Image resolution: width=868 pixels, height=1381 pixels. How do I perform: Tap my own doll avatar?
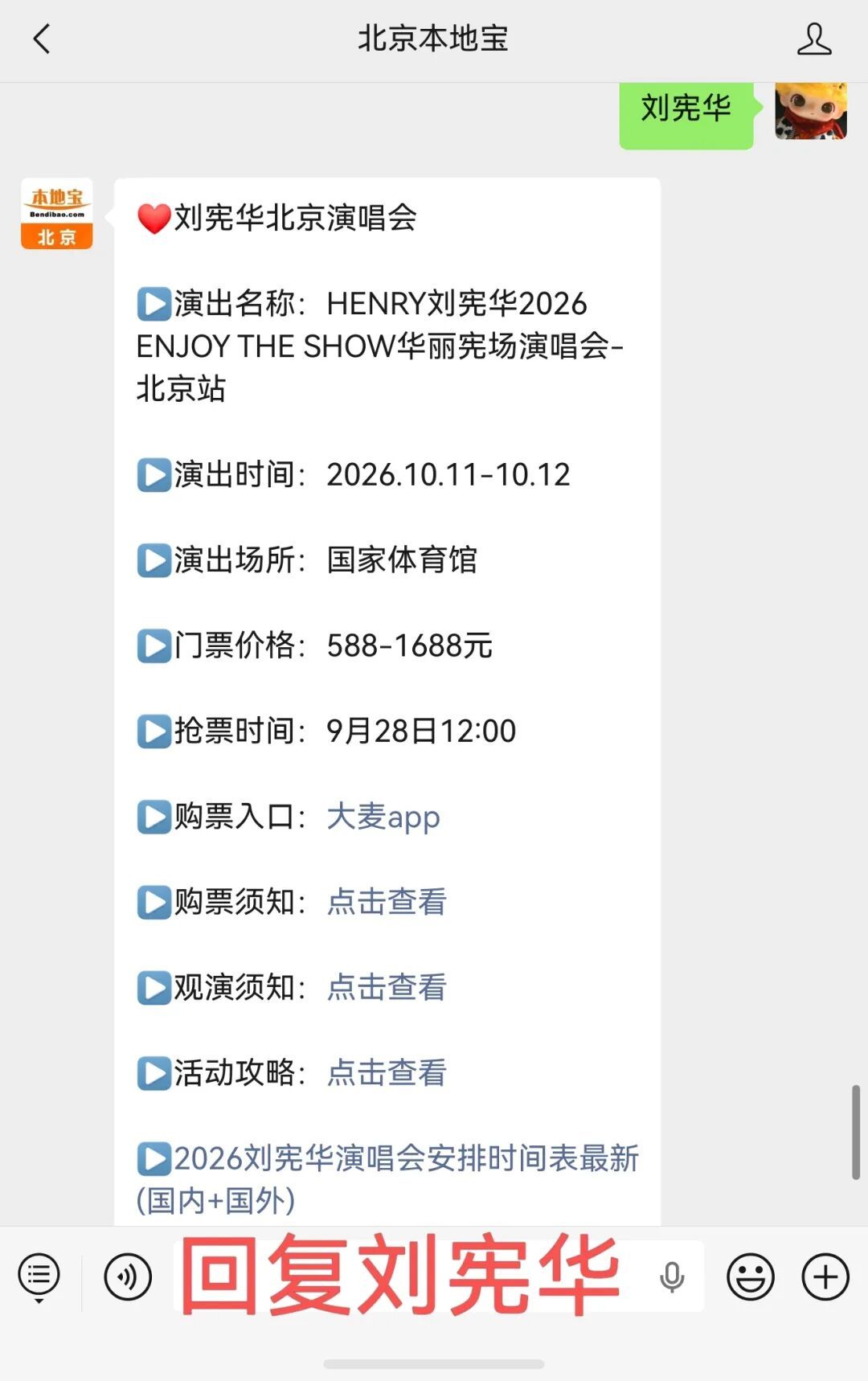(x=811, y=111)
